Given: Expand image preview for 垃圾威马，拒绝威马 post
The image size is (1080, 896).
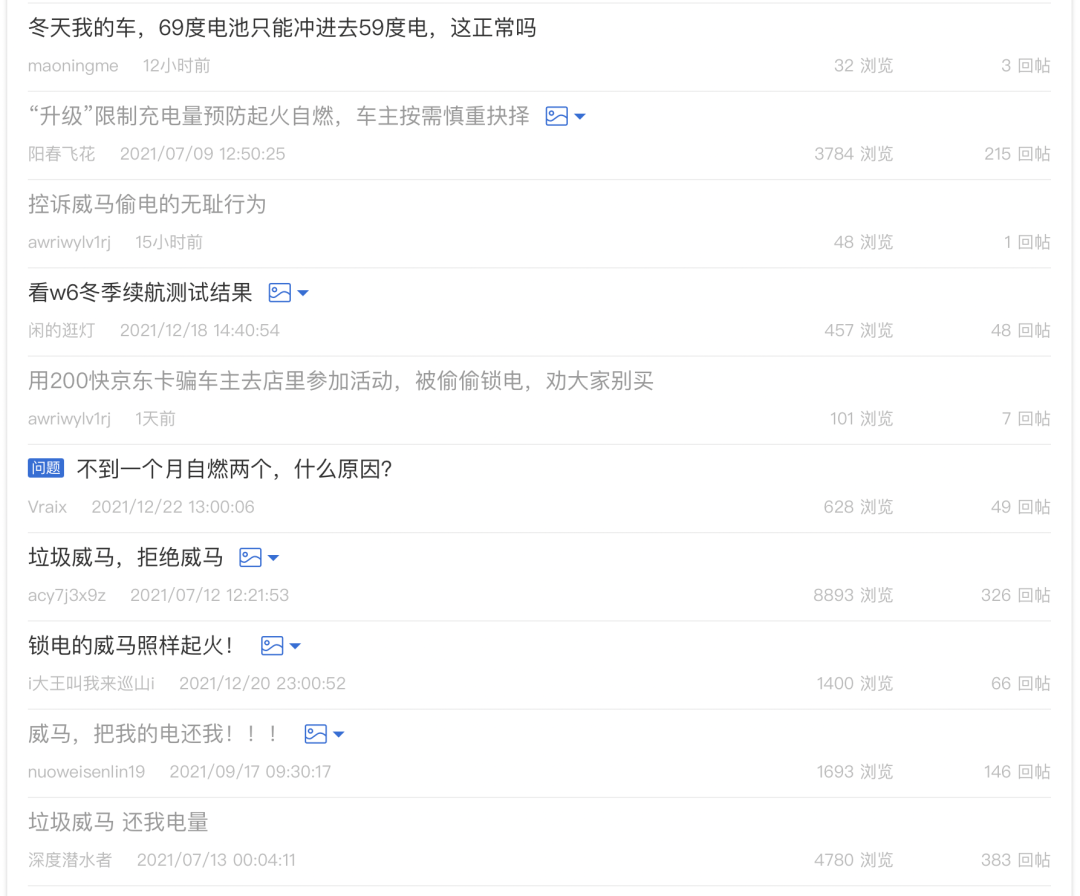Looking at the screenshot, I should pyautogui.click(x=259, y=557).
